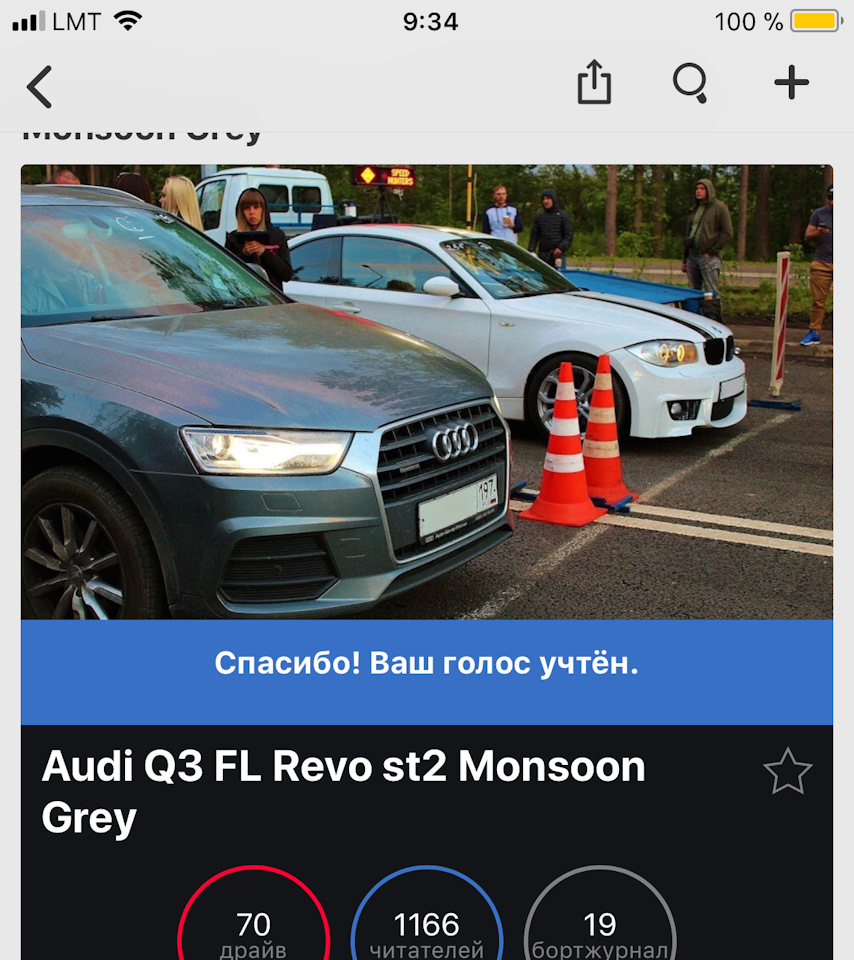Open the Audi Q3 cover photo

pos(426,392)
